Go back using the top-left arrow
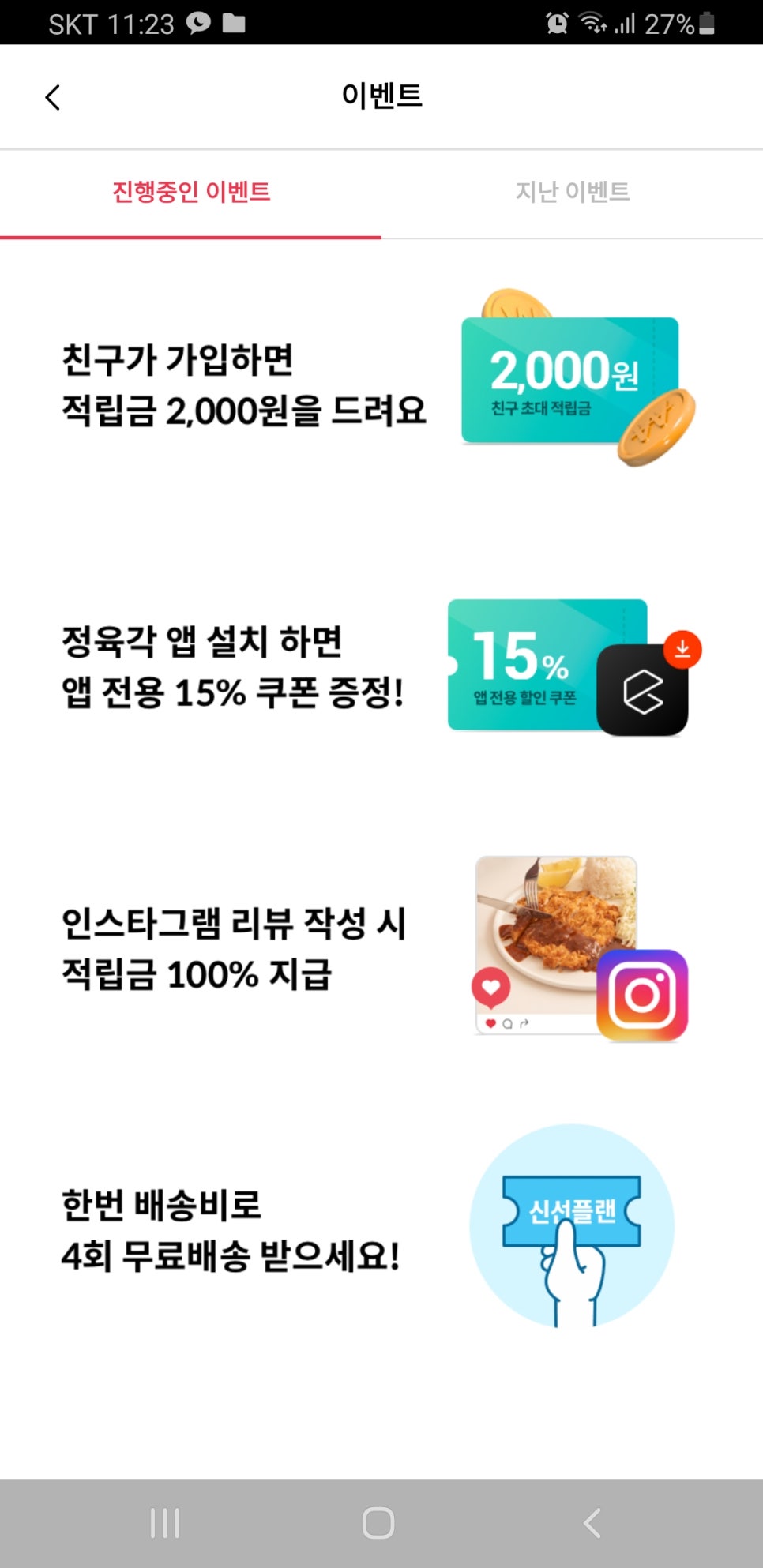763x1568 pixels. [x=53, y=97]
